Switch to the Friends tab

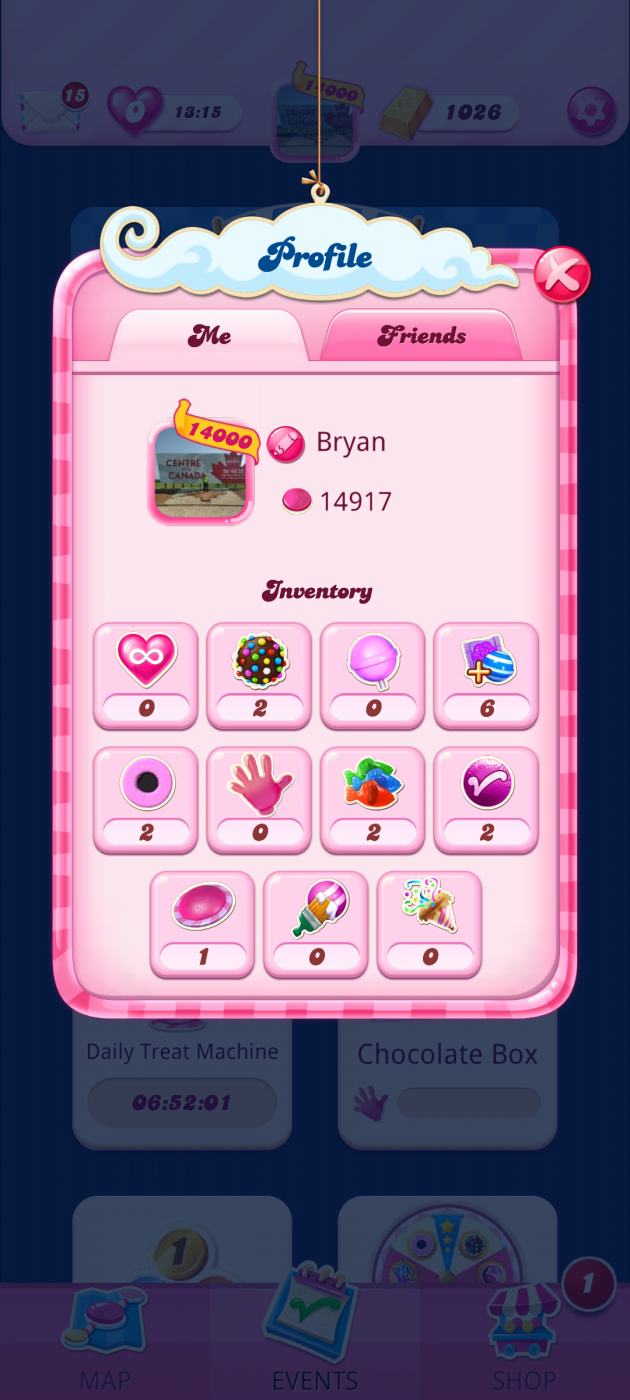point(421,336)
